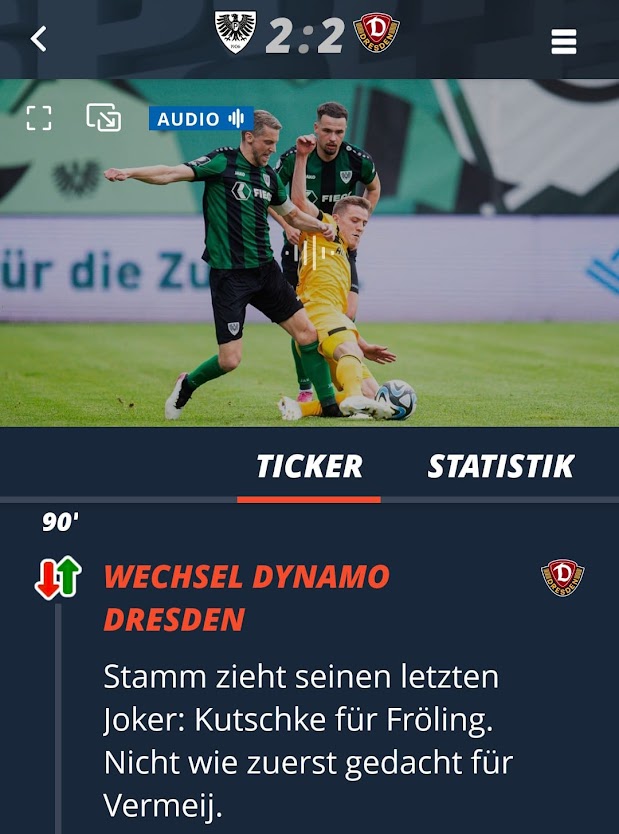Screen dimensions: 619x834
Task: Switch to the Statistik tab
Action: pyautogui.click(x=501, y=466)
